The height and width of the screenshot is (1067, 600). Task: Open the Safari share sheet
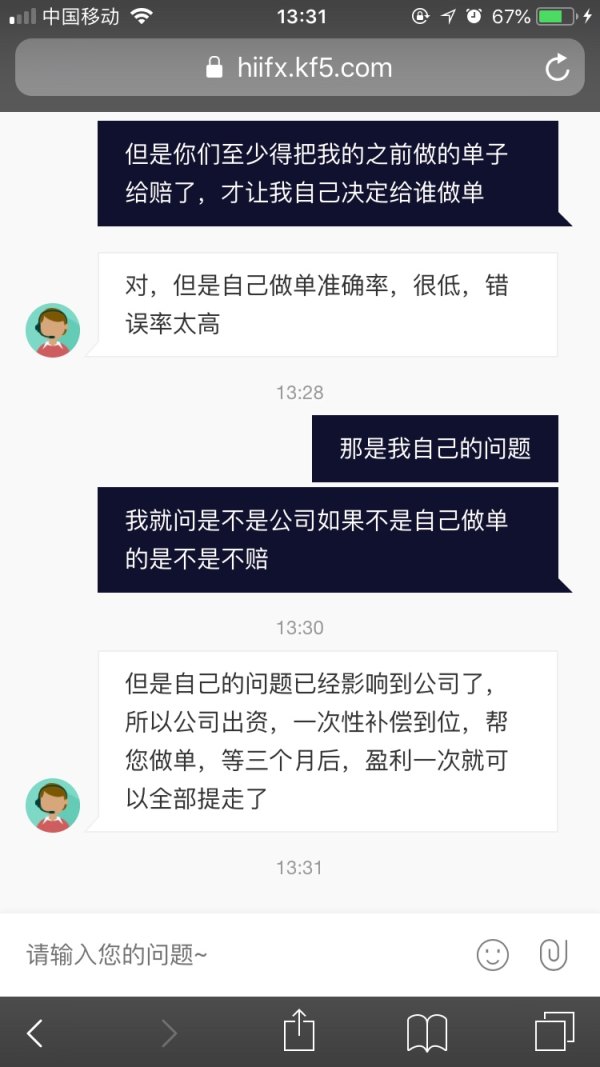click(299, 1031)
